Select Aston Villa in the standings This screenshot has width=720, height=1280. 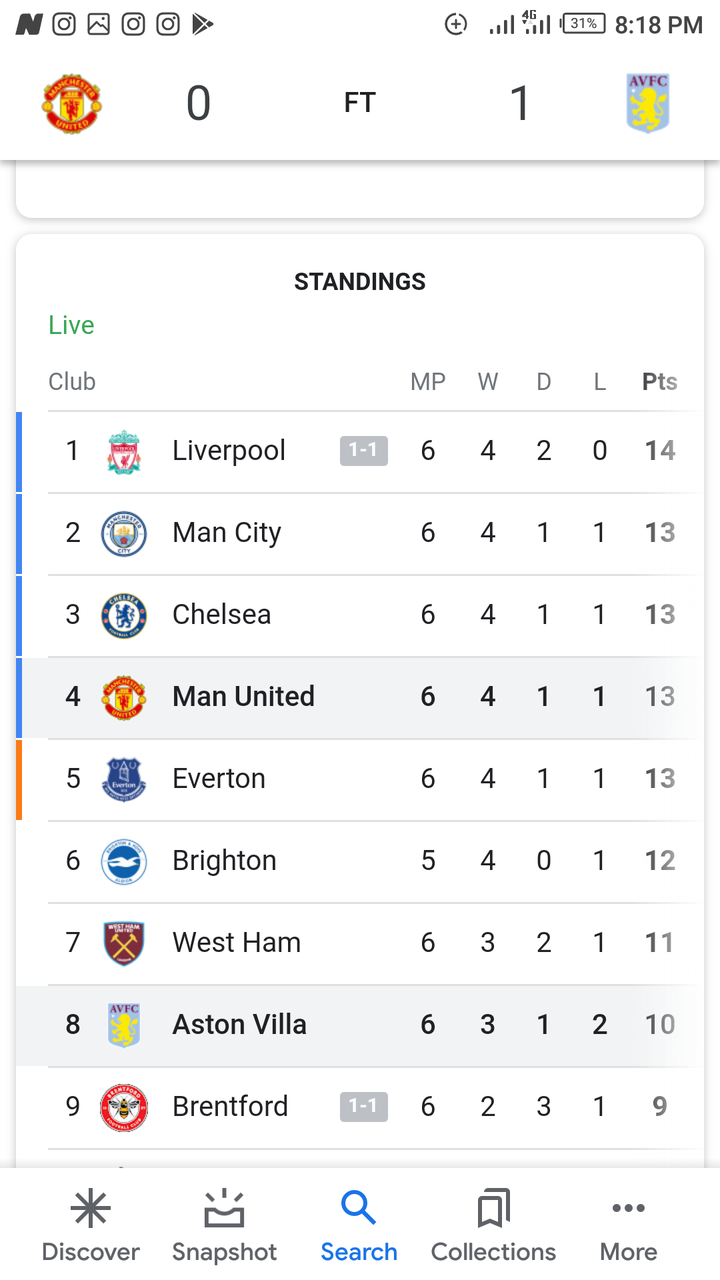[360, 1025]
